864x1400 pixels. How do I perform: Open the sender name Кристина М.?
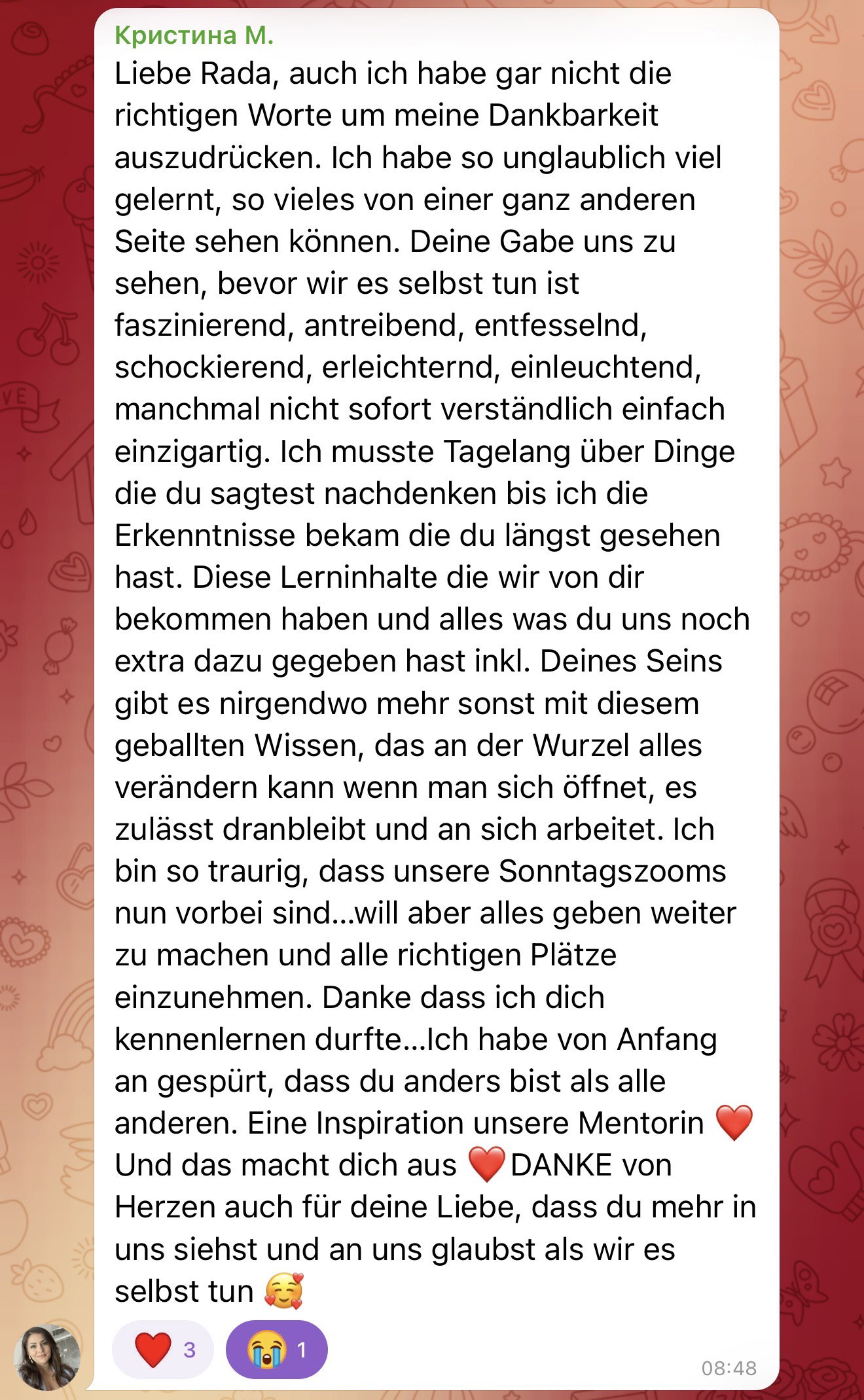[x=194, y=35]
